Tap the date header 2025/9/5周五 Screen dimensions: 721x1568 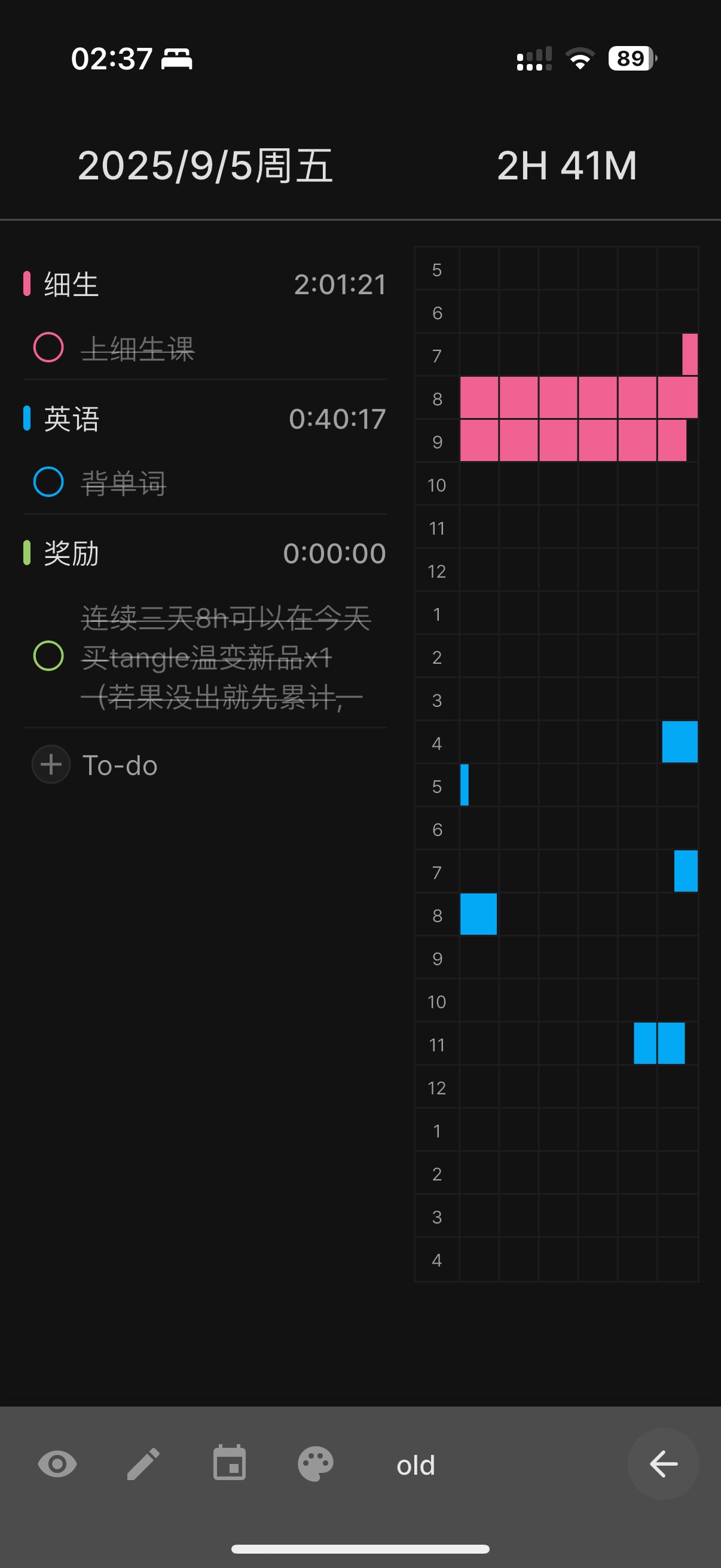tap(205, 166)
